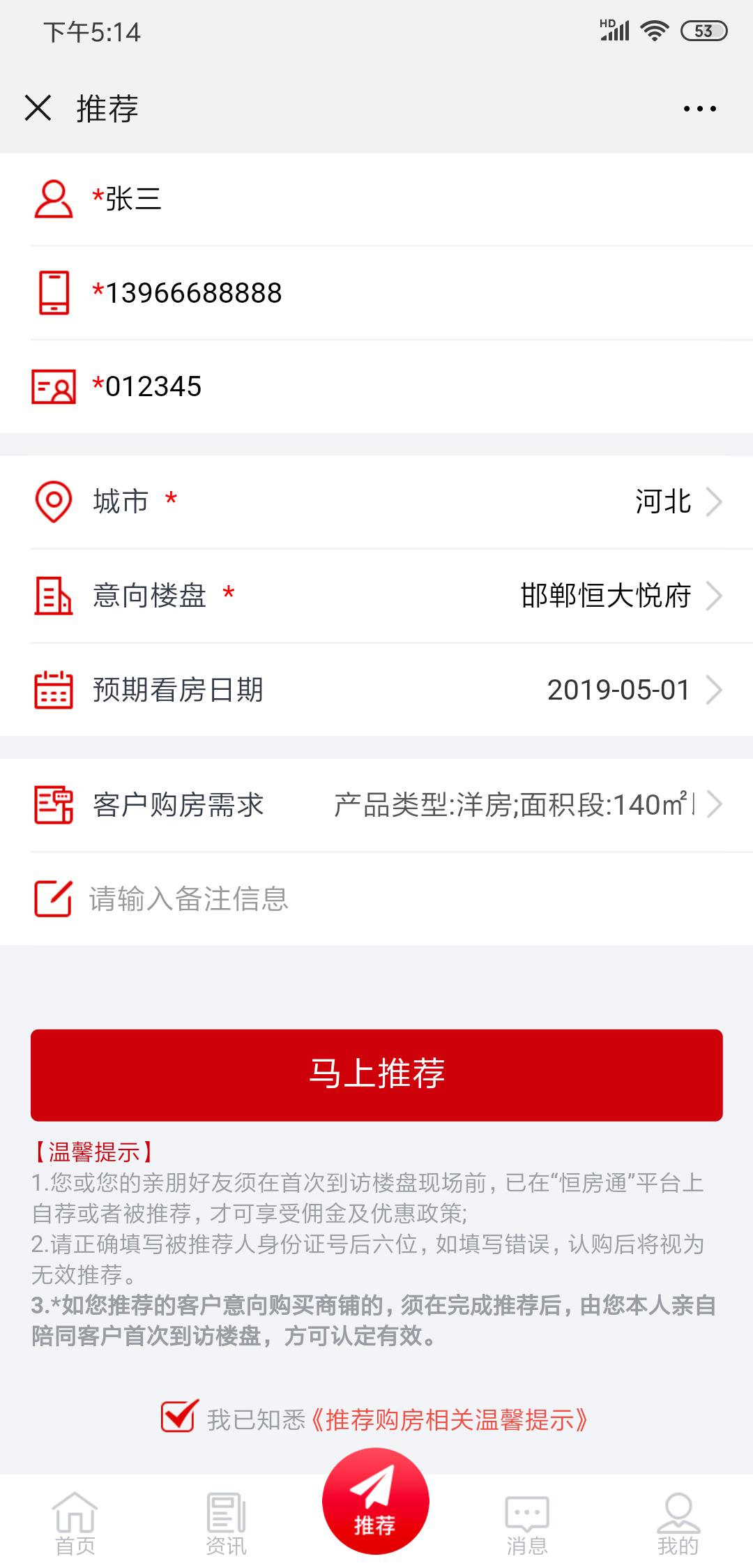
Task: Click the building icon for 意向楼盘
Action: pyautogui.click(x=54, y=596)
